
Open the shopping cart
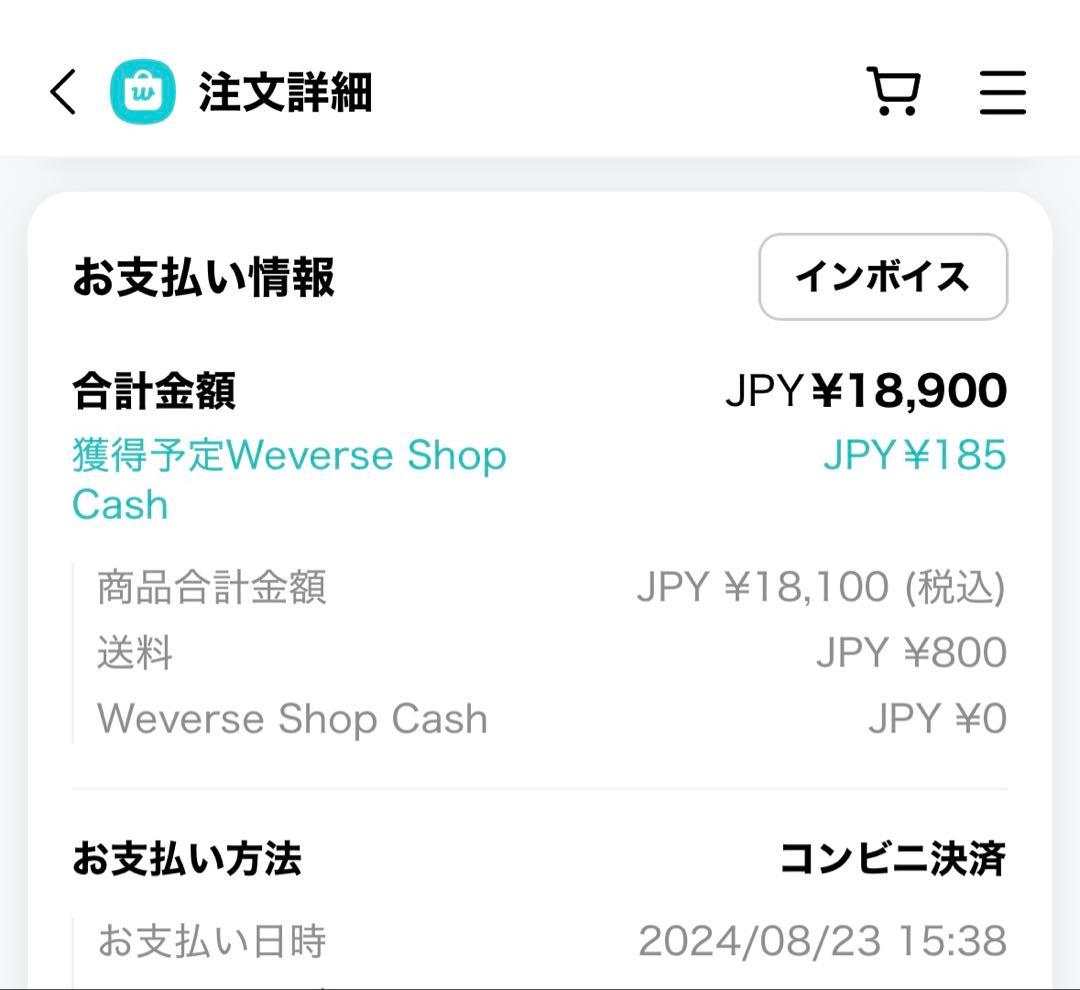click(893, 92)
